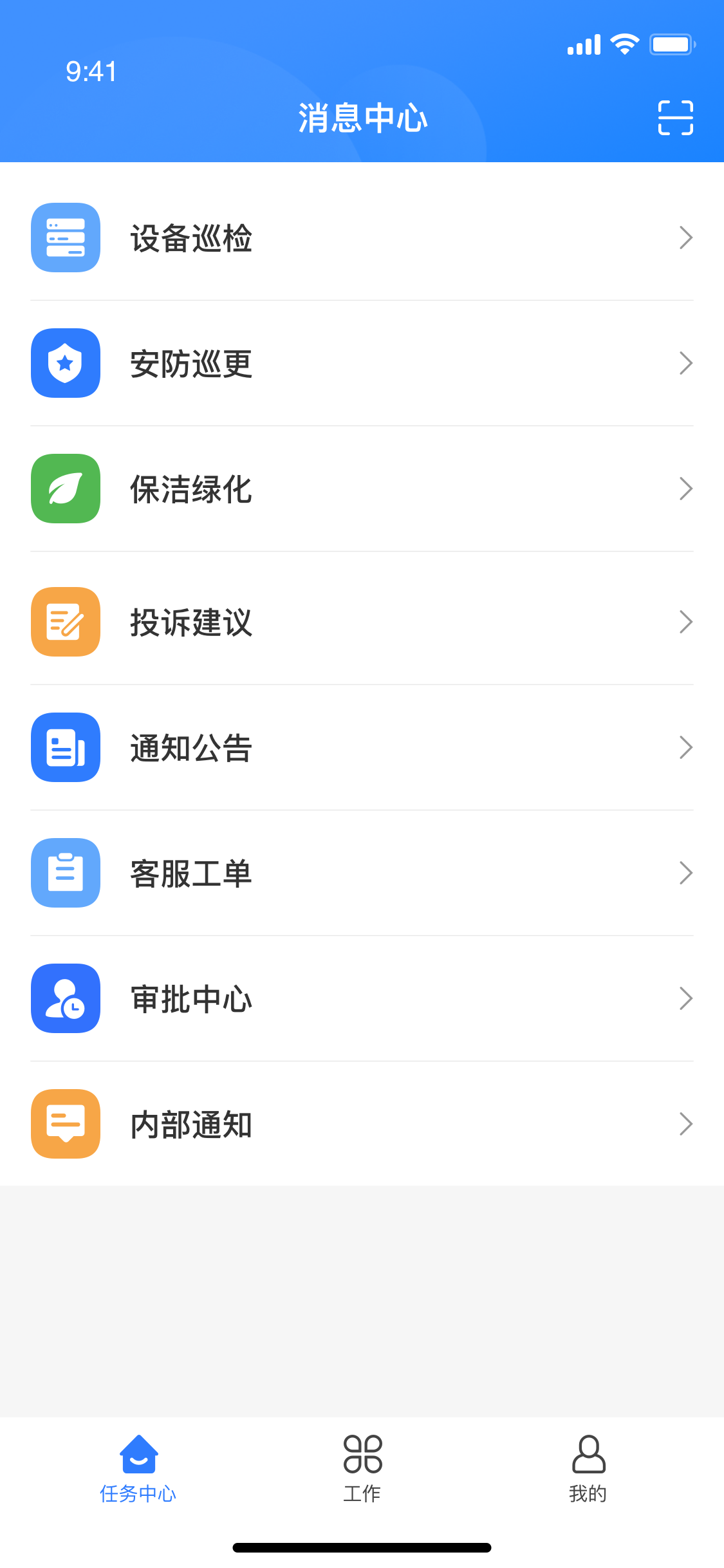Tap the grid icon above 工作
The width and height of the screenshot is (724, 1568).
(362, 1453)
